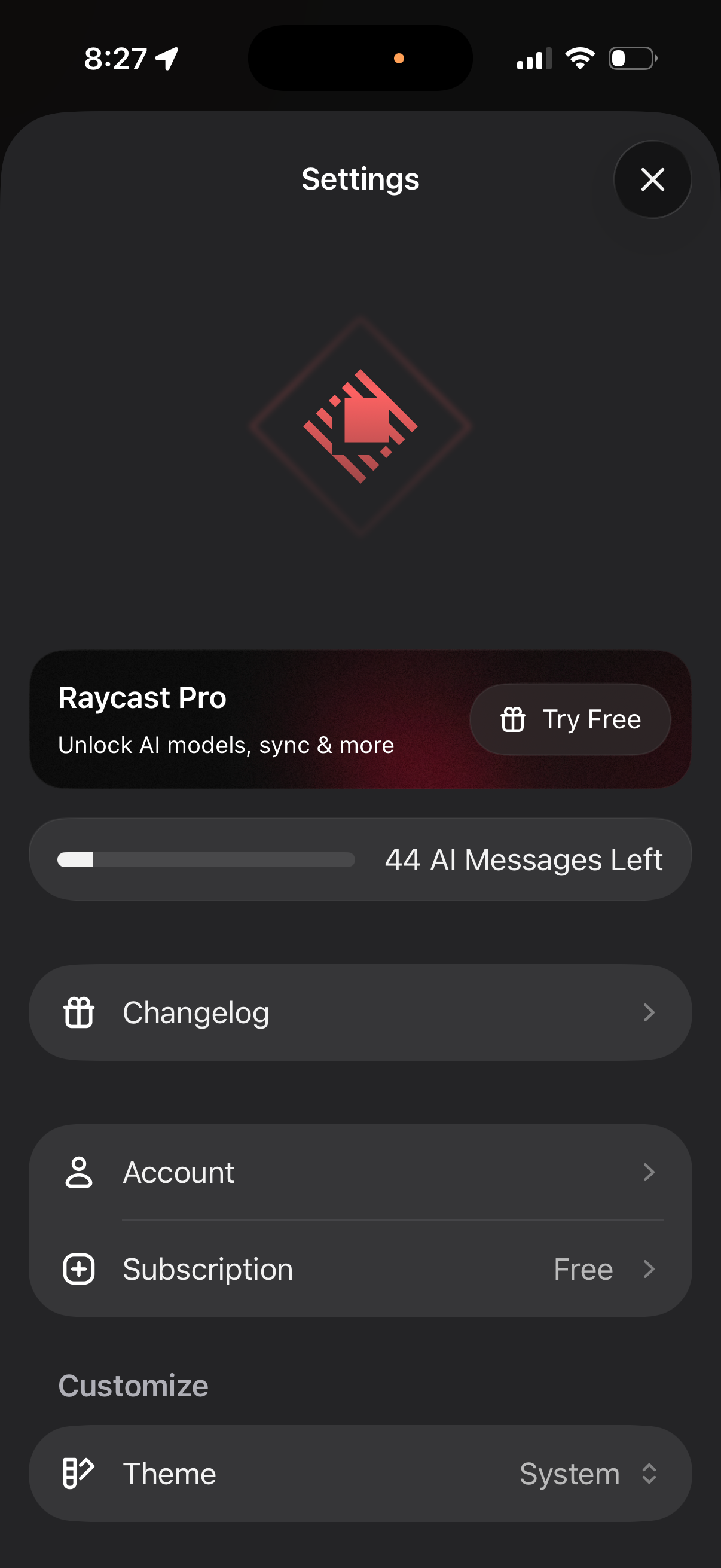Expand the Account row chevron
Screen dimensions: 721x1568
point(650,1172)
